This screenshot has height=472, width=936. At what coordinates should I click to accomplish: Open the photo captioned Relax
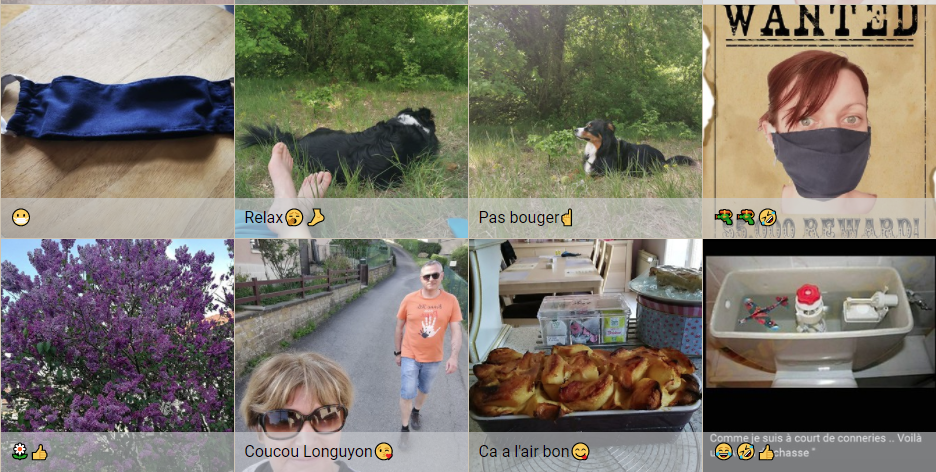351,105
